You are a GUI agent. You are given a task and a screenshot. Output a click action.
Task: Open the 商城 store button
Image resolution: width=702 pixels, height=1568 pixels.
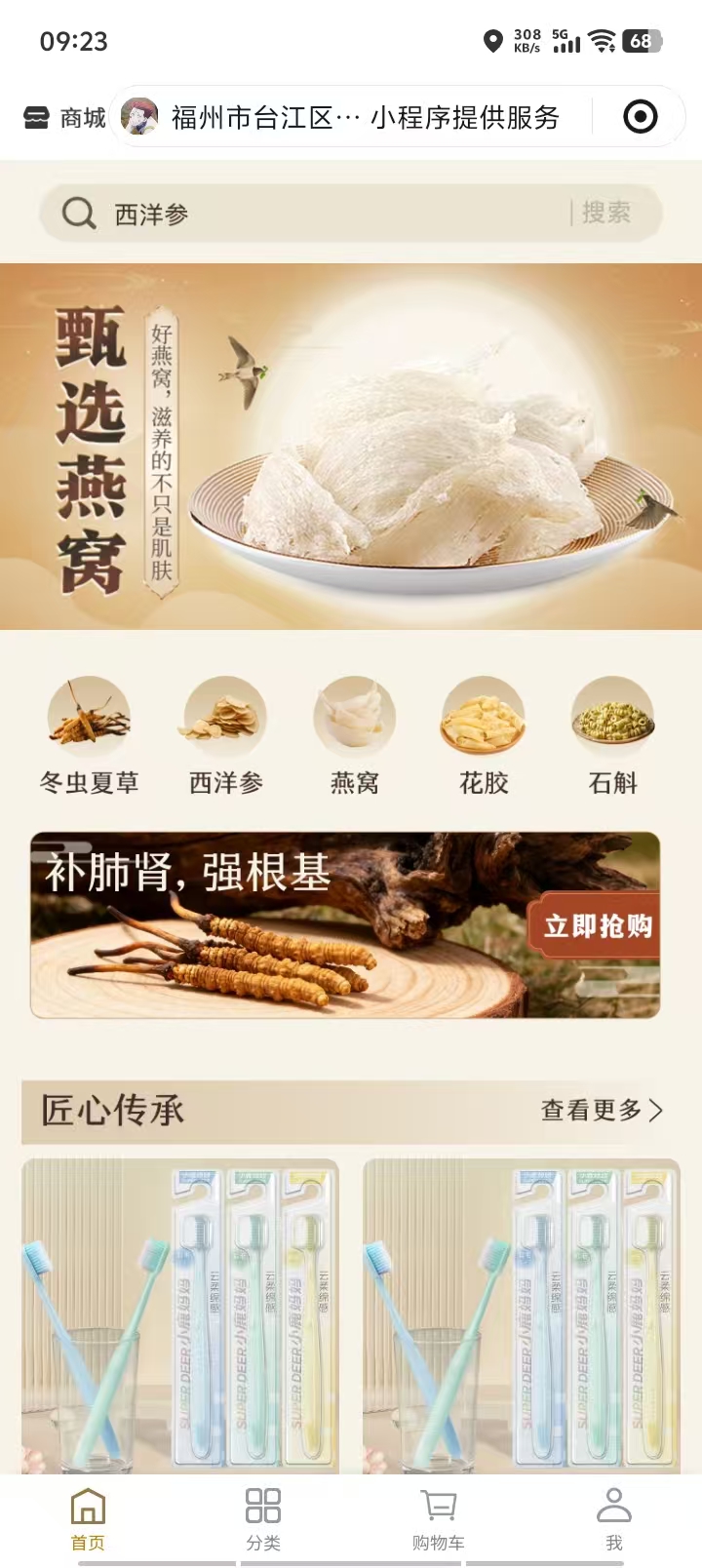pyautogui.click(x=64, y=118)
